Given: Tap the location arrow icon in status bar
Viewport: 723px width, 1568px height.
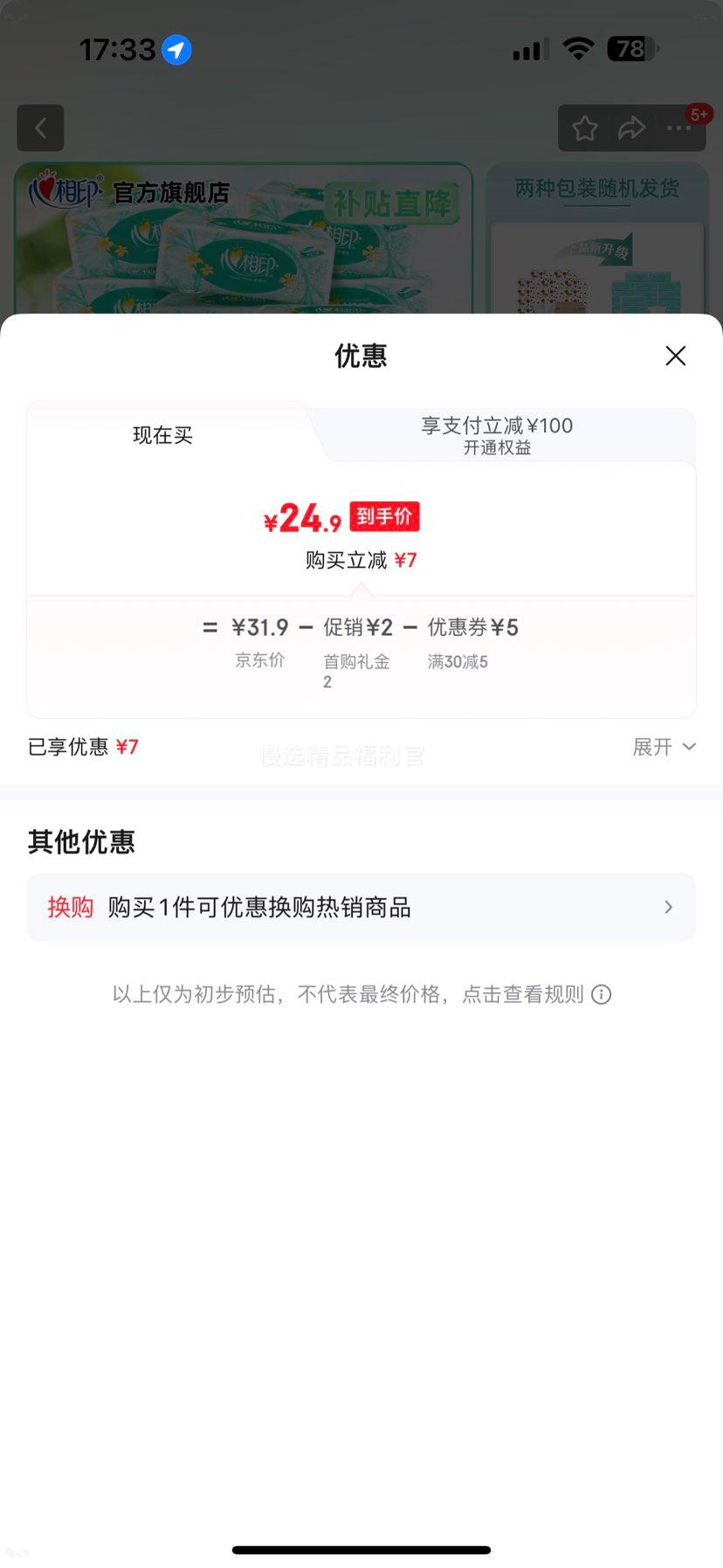Looking at the screenshot, I should point(176,50).
